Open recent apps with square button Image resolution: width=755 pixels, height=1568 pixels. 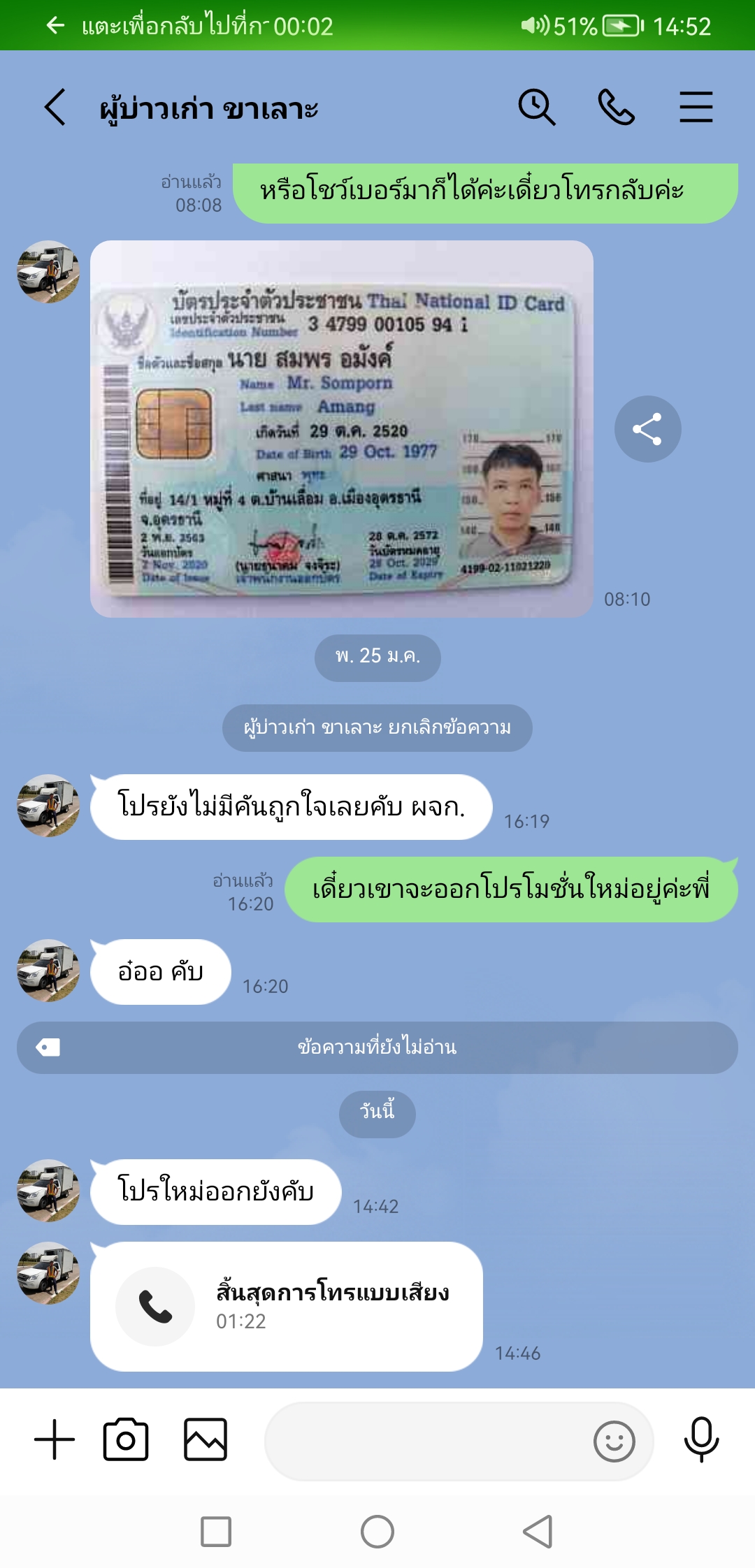point(216,1532)
